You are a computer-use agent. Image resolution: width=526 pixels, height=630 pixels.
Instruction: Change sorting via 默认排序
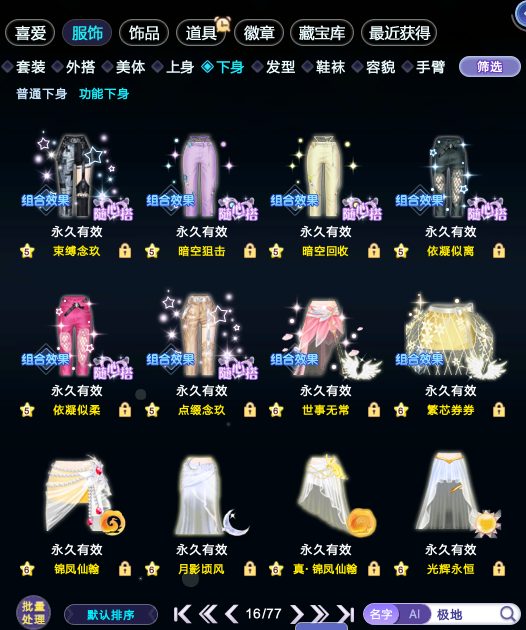point(111,615)
